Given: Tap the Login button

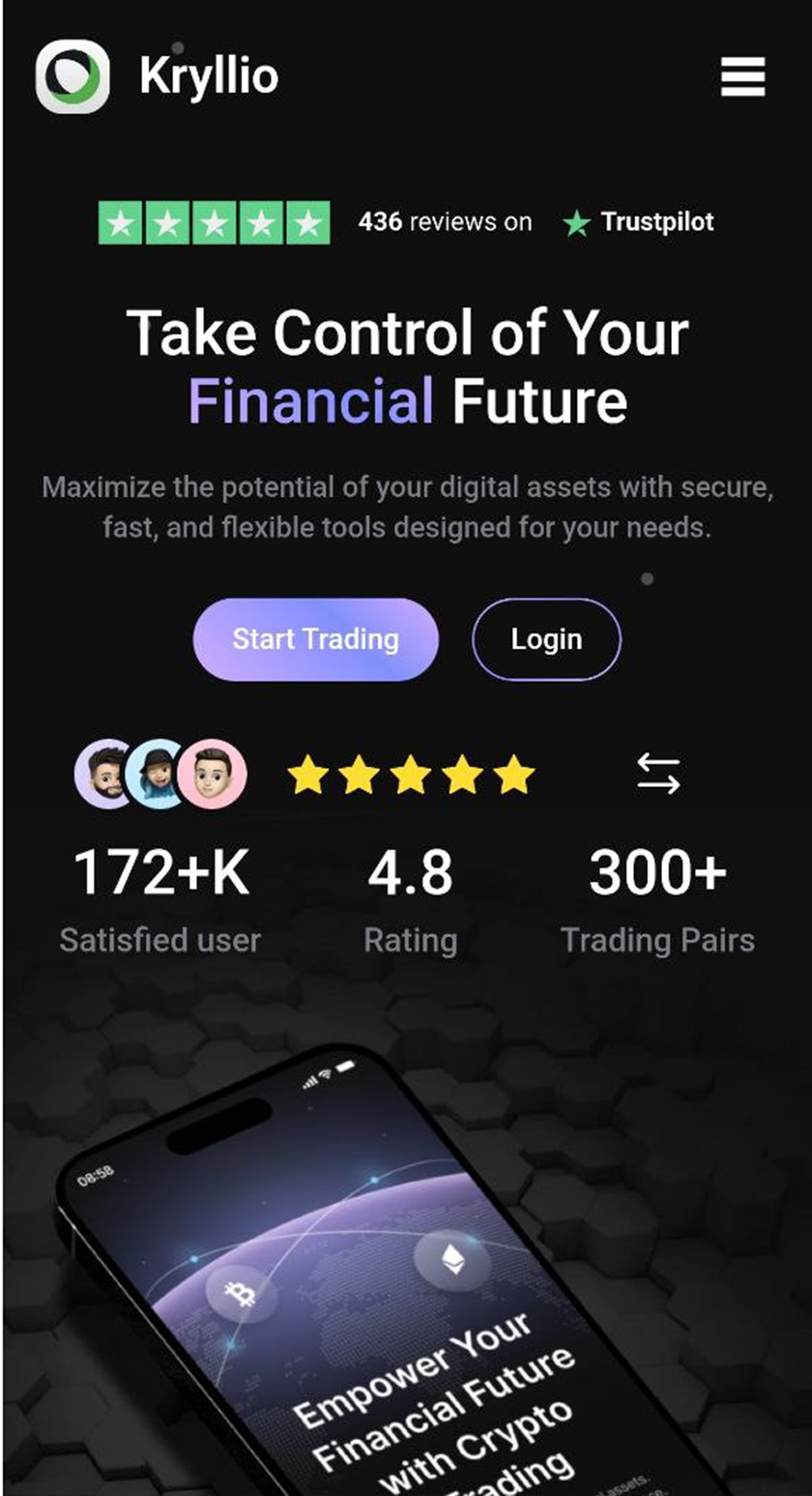Looking at the screenshot, I should pos(546,639).
